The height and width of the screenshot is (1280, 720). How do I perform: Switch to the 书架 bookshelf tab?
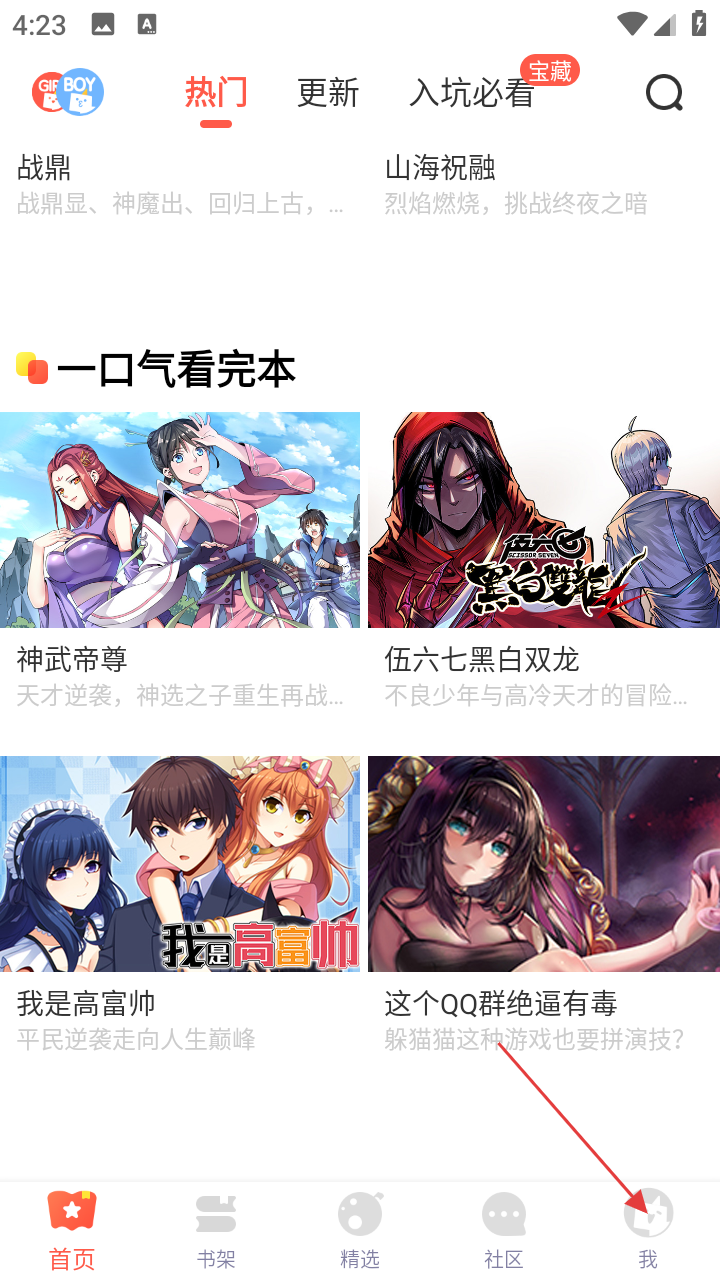point(216,1230)
